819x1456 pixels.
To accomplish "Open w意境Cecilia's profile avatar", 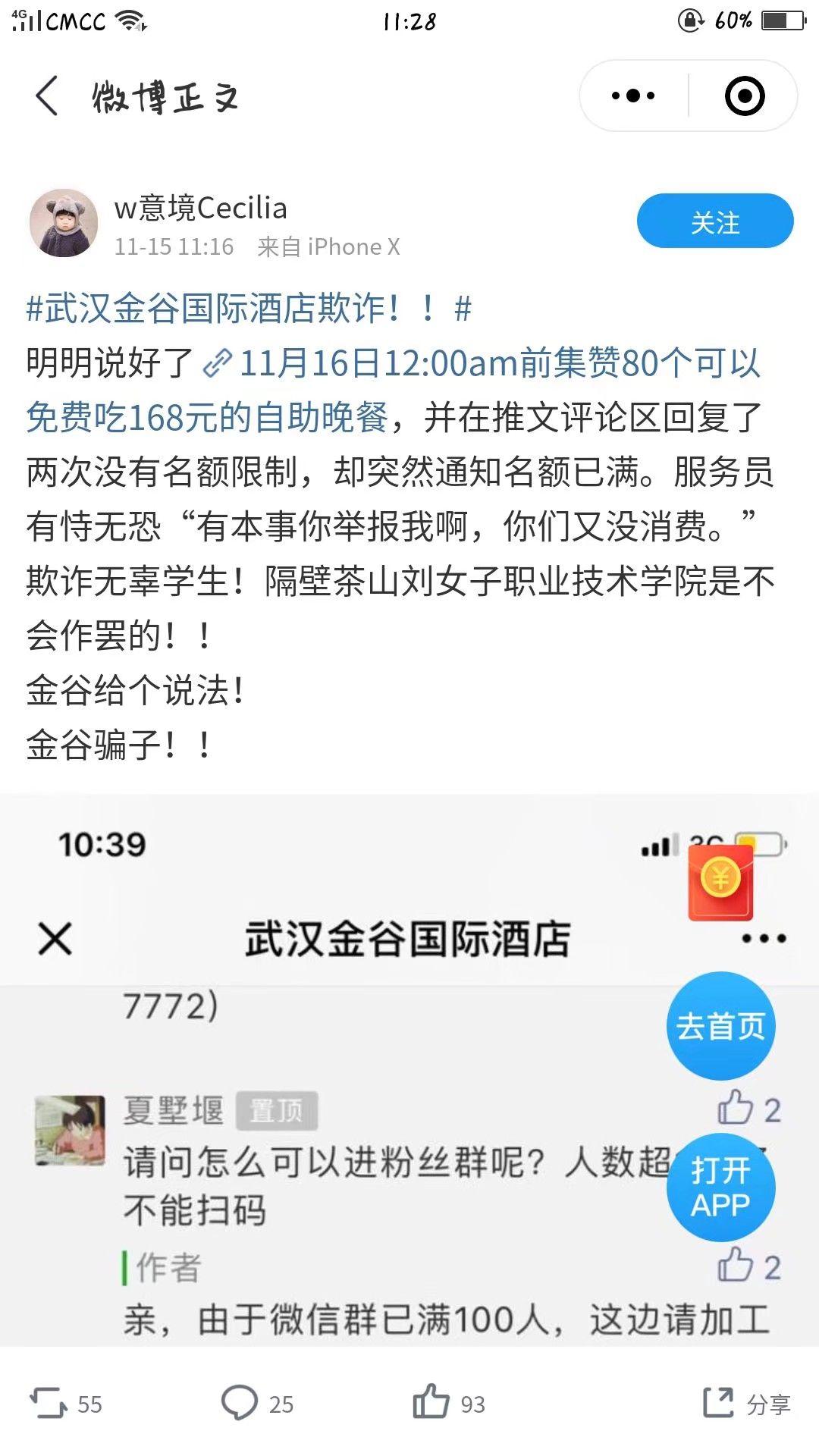I will pos(64,223).
